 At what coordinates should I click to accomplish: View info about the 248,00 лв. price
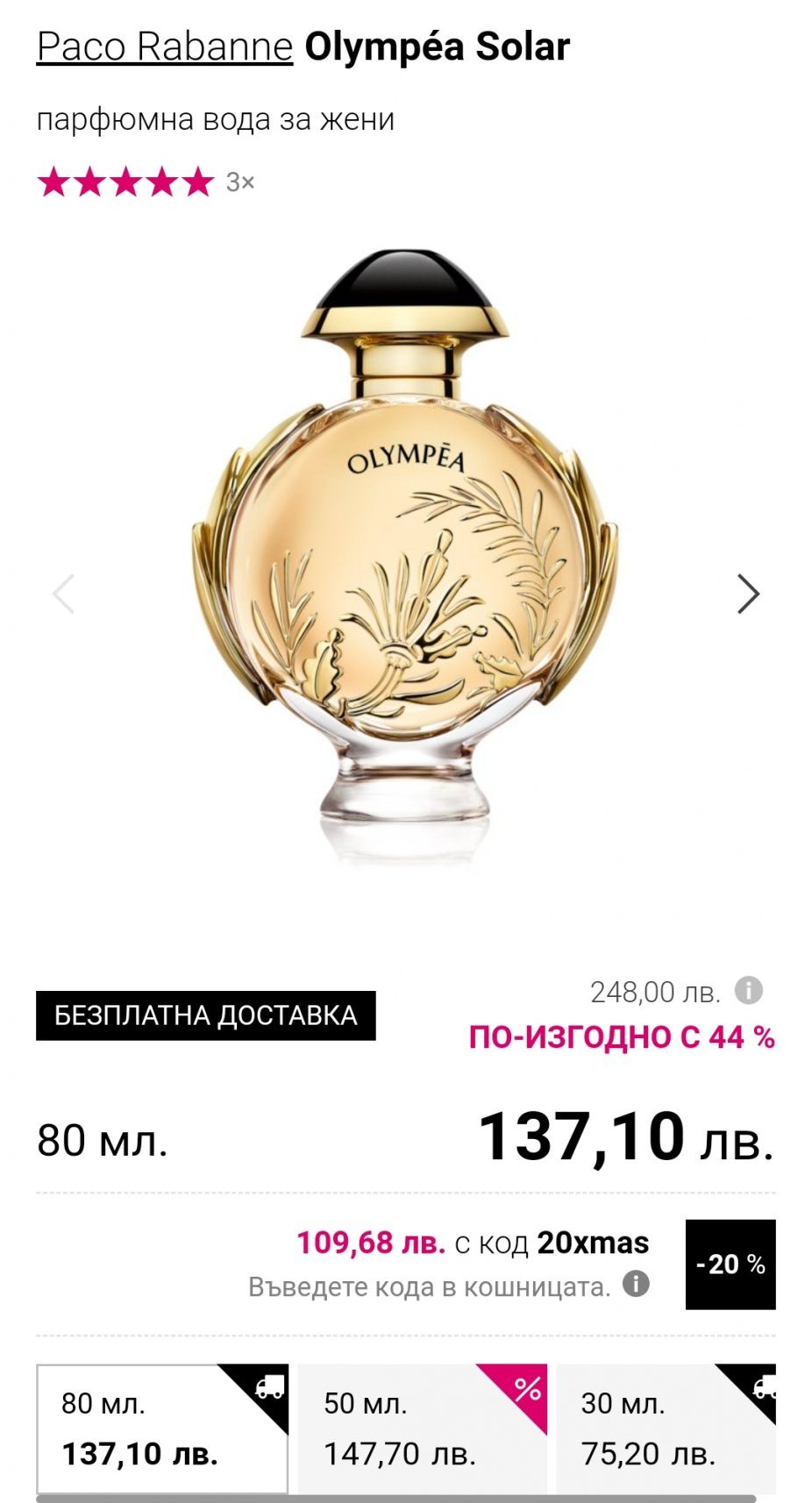pyautogui.click(x=748, y=991)
